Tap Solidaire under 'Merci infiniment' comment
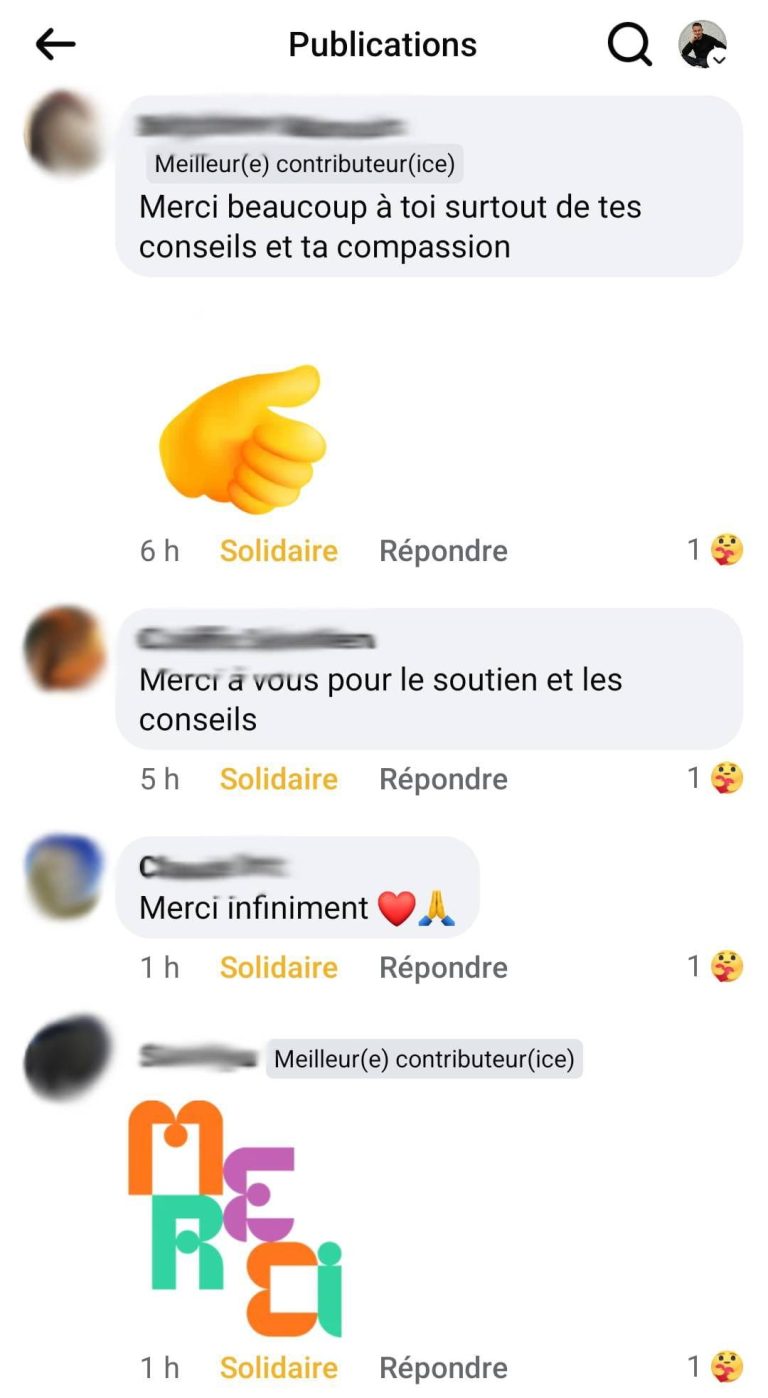 point(278,967)
